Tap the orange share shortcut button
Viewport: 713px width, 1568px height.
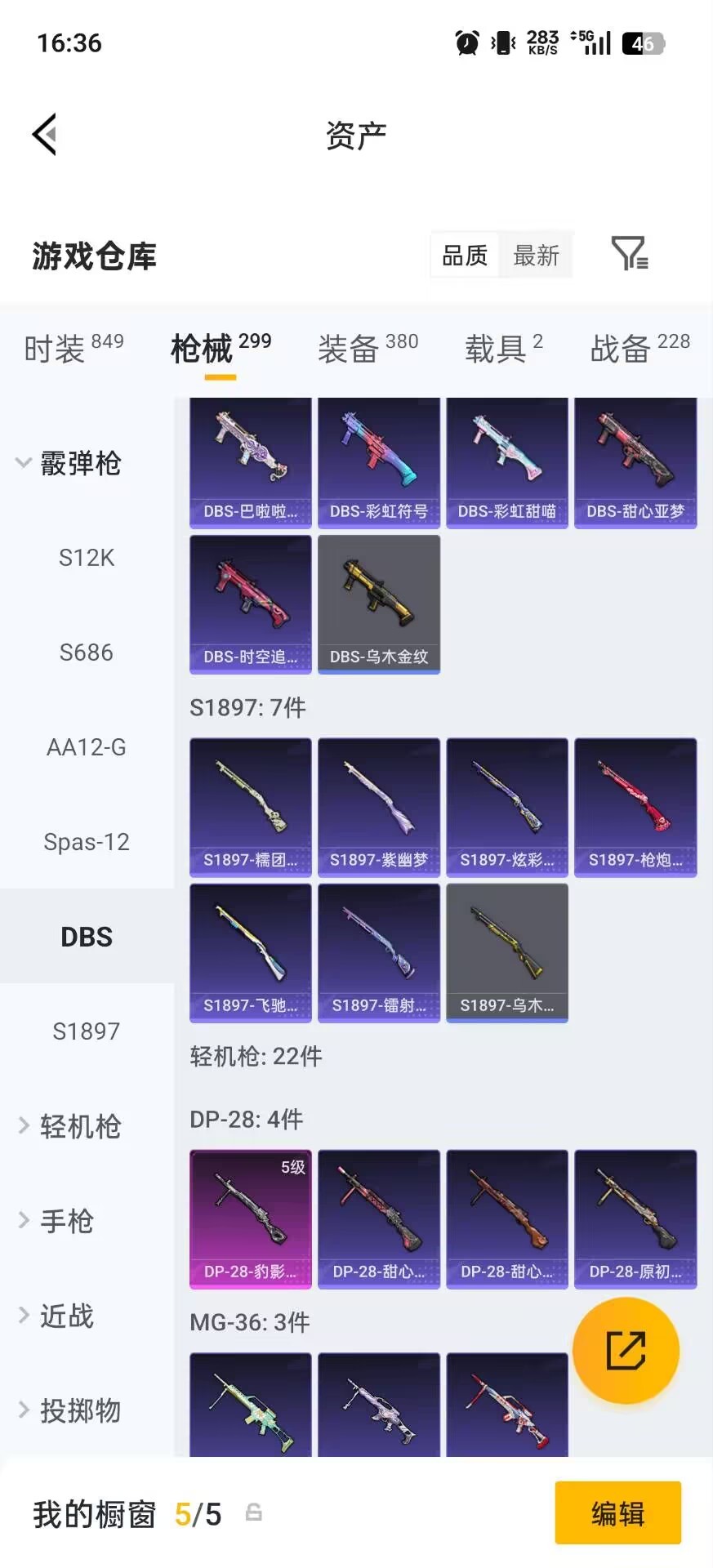pyautogui.click(x=626, y=1350)
